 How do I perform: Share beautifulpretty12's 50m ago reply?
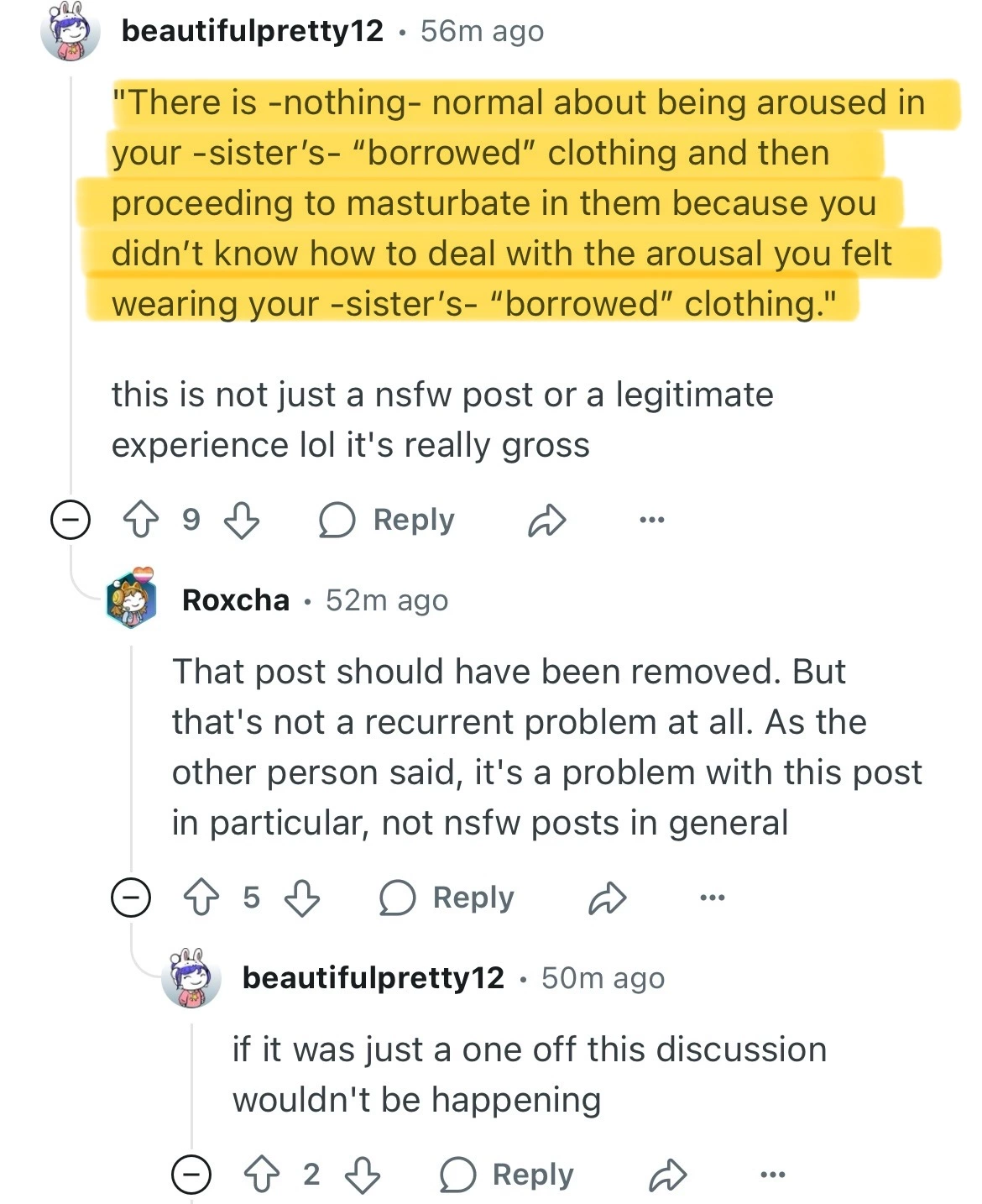pos(667,1175)
